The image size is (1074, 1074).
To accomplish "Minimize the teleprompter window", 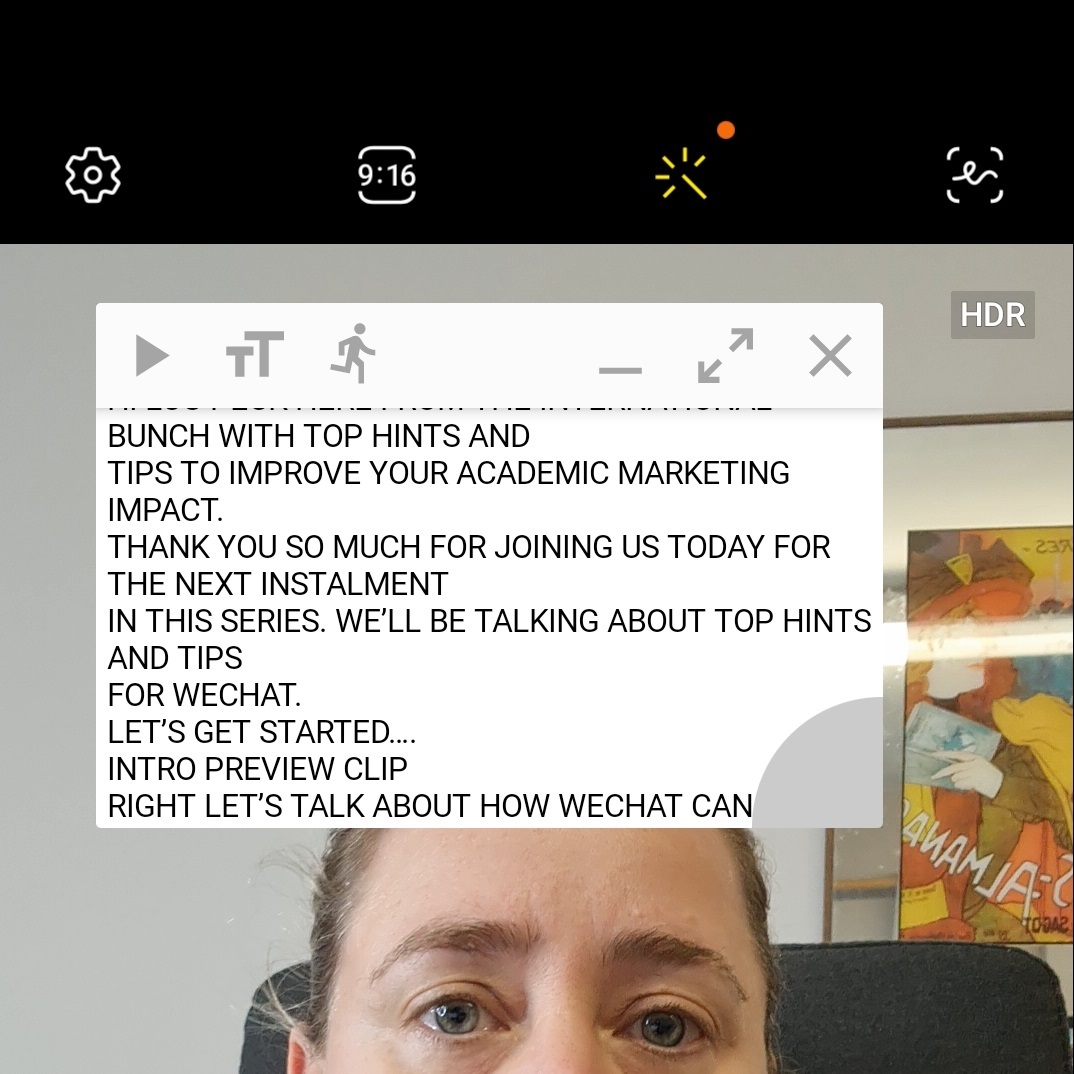I will [620, 369].
